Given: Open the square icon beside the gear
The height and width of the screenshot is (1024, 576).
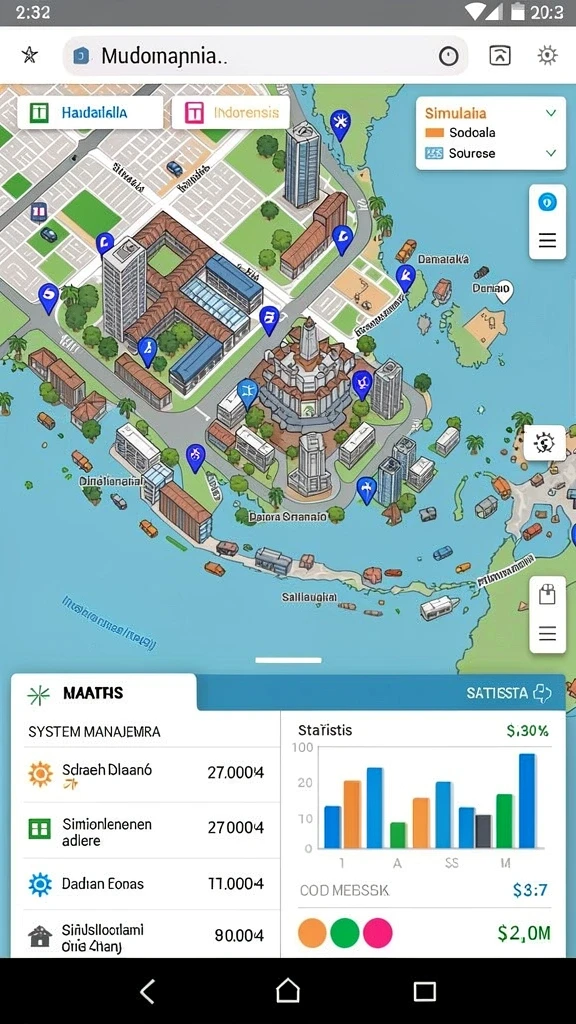Looking at the screenshot, I should tap(500, 56).
